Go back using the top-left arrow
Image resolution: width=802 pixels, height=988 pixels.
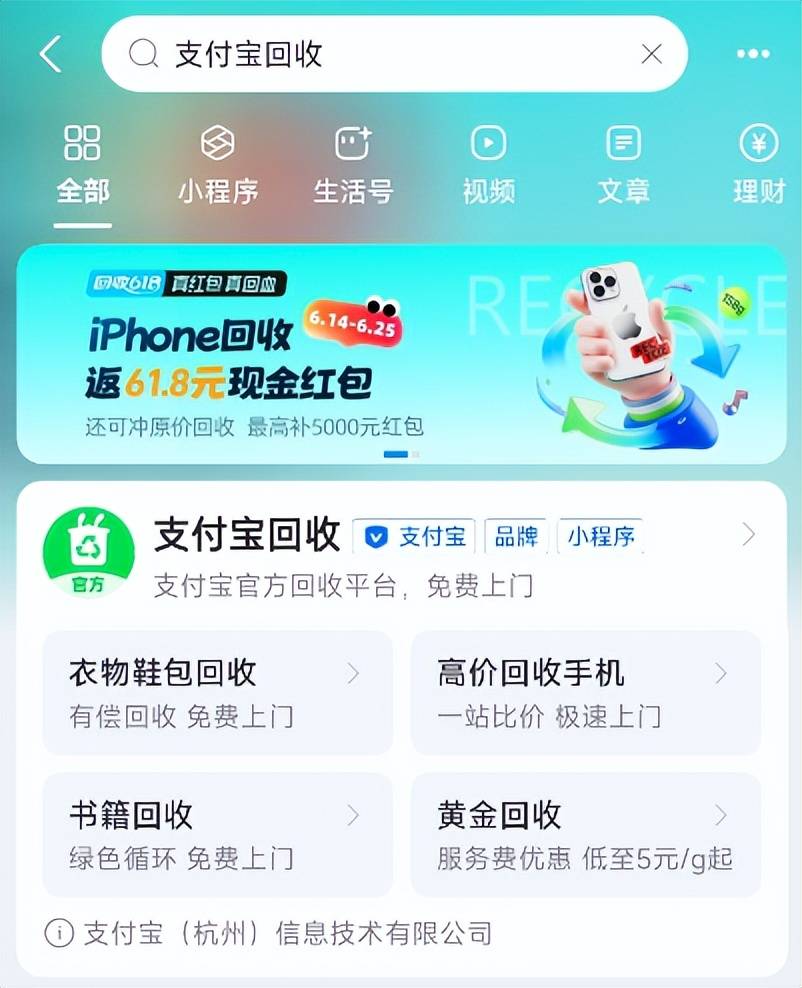click(x=50, y=54)
